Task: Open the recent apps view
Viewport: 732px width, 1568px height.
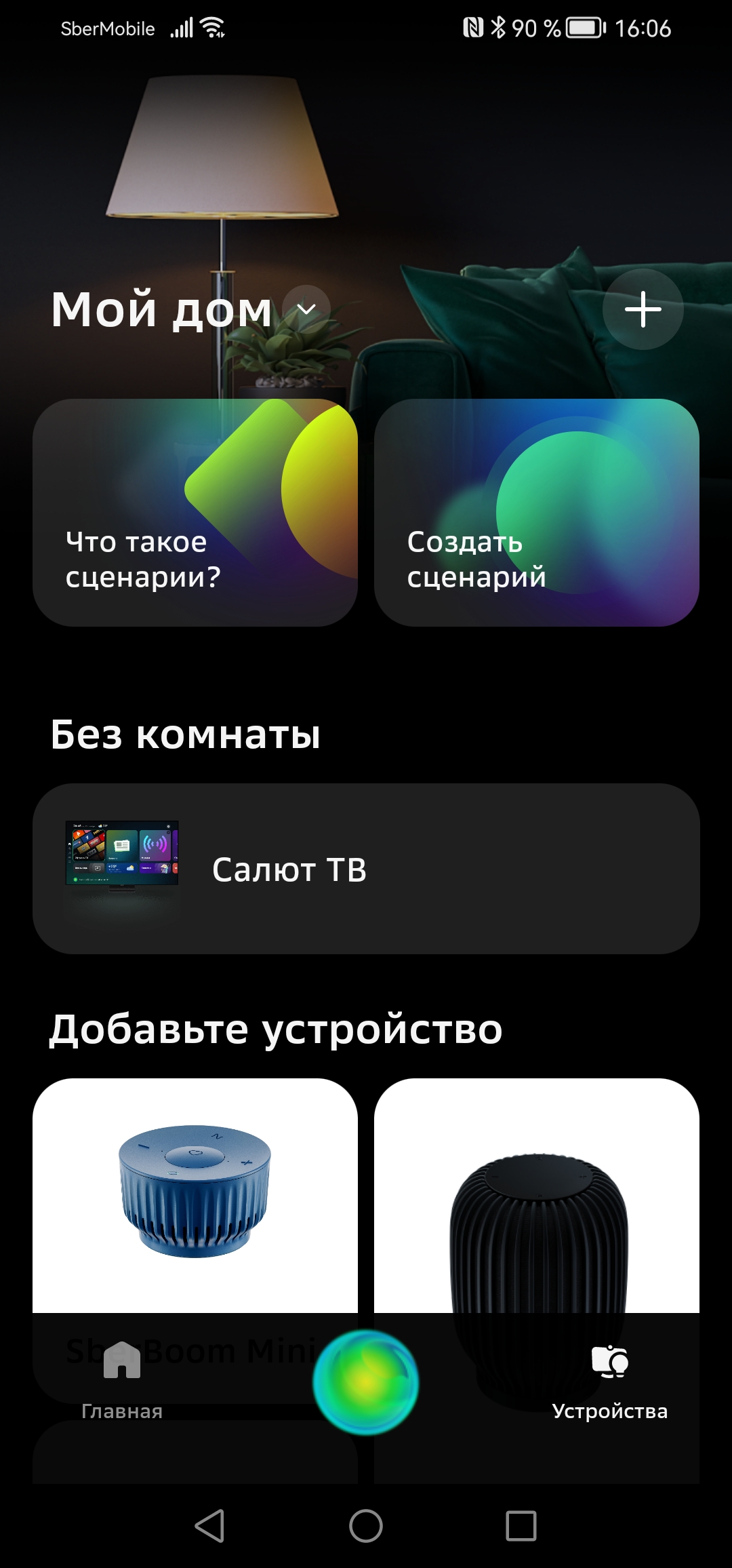Action: [x=521, y=1526]
